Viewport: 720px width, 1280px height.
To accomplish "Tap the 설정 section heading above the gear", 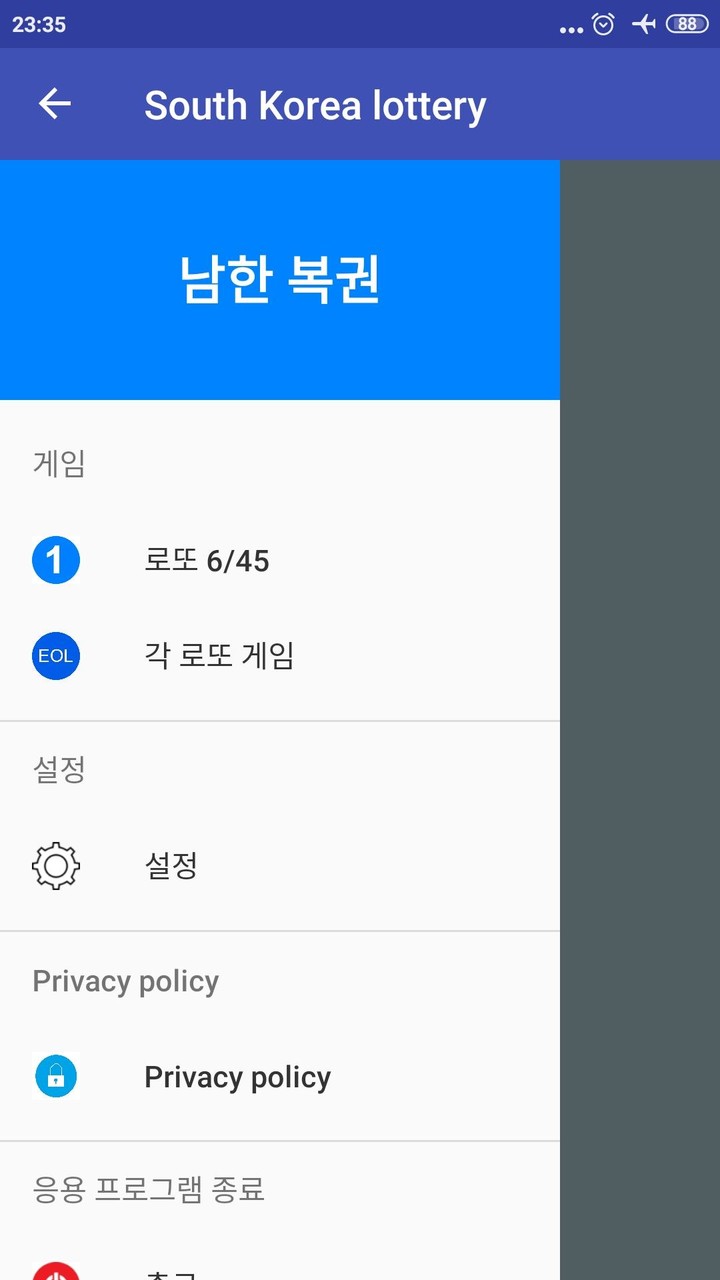I will 57,769.
